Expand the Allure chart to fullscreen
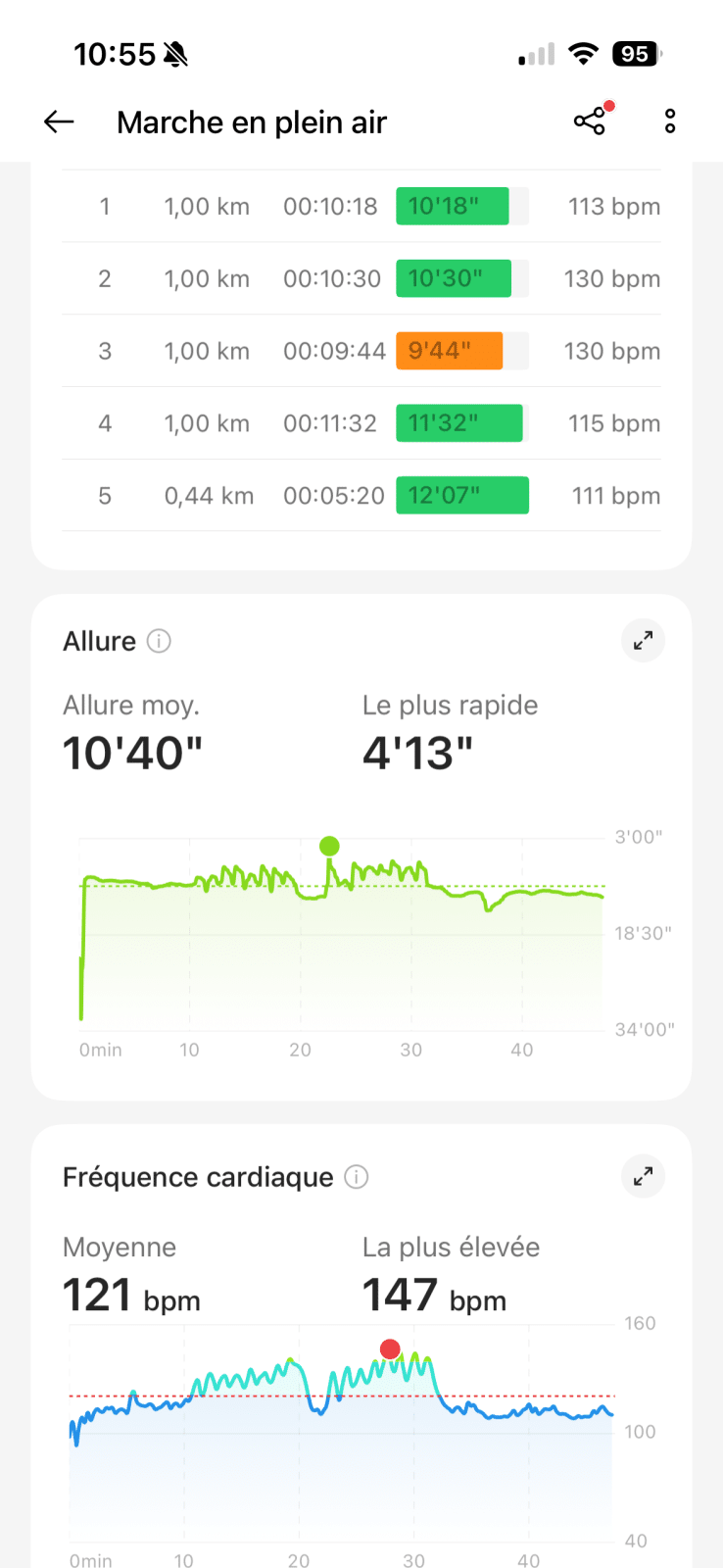 click(643, 640)
